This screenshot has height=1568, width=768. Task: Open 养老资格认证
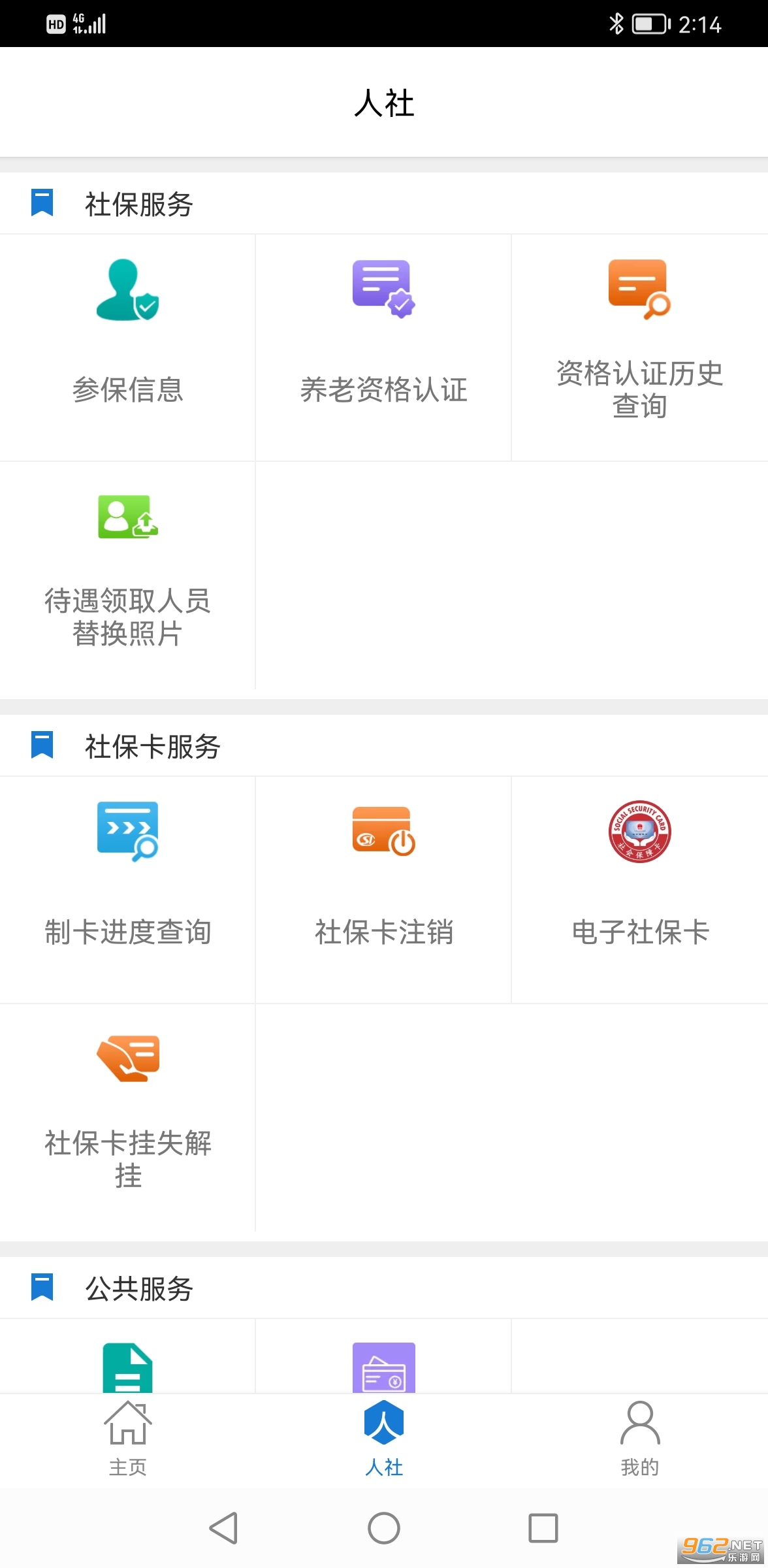coord(383,346)
